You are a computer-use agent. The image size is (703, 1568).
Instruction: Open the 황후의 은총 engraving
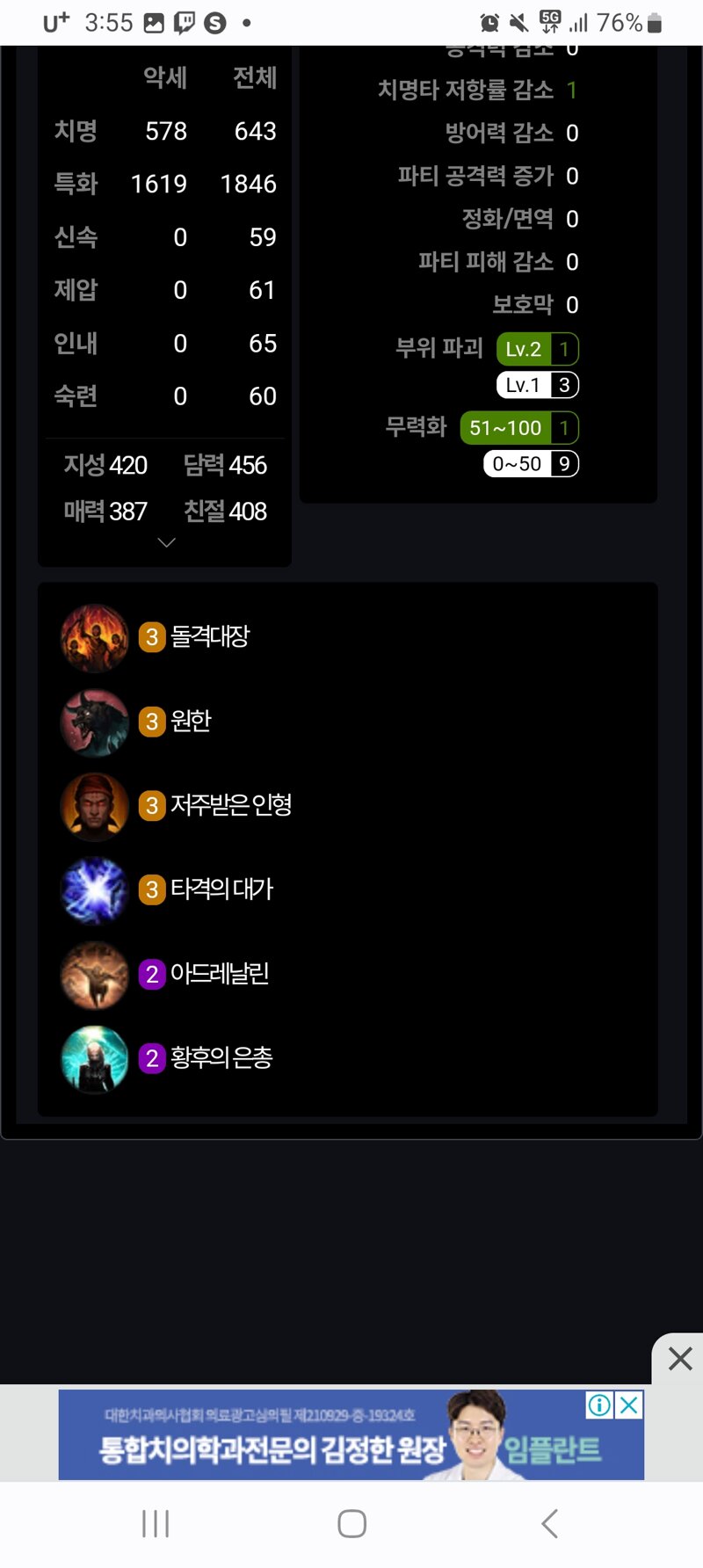[x=221, y=1057]
